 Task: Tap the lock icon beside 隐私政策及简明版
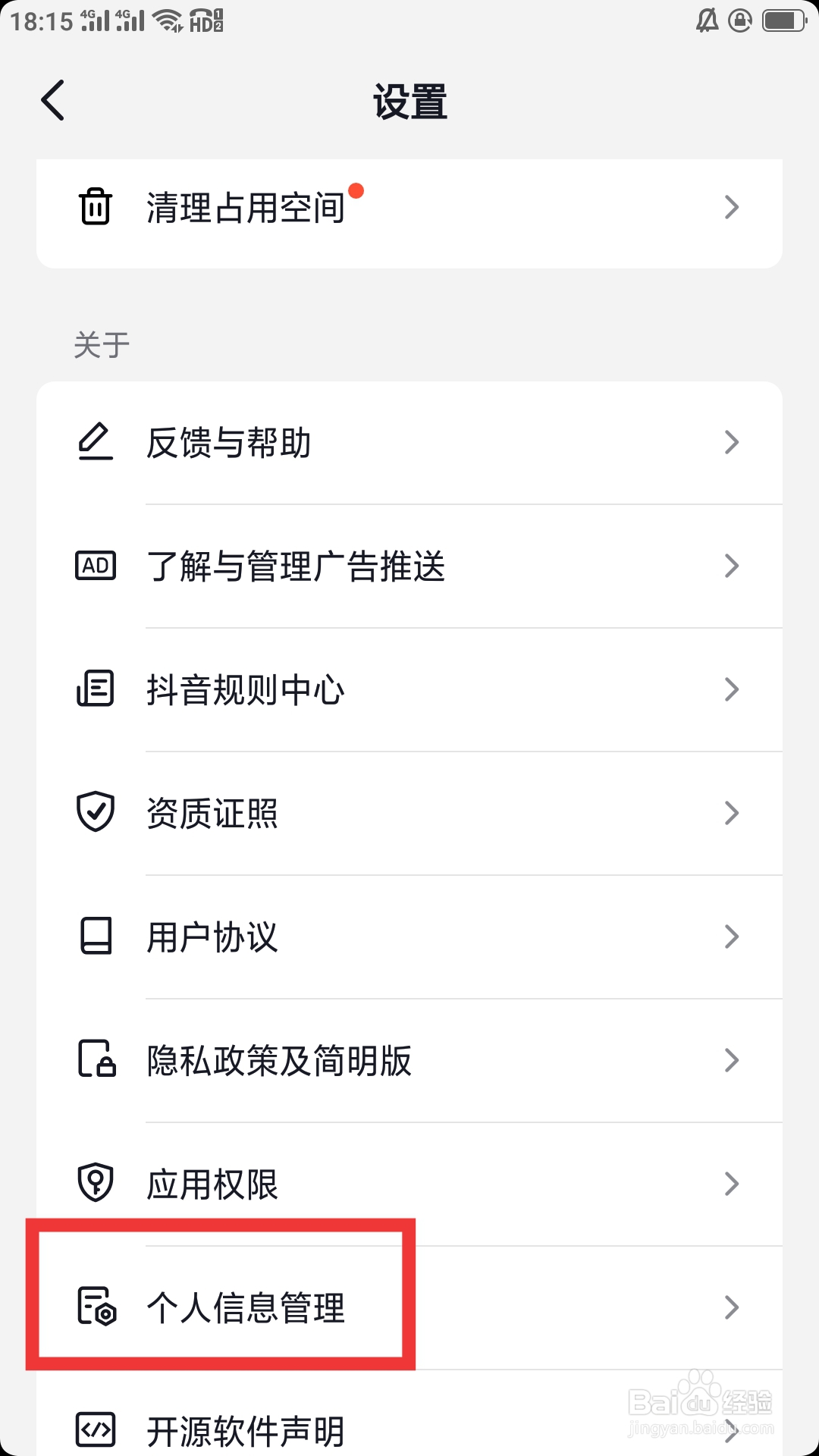94,1060
